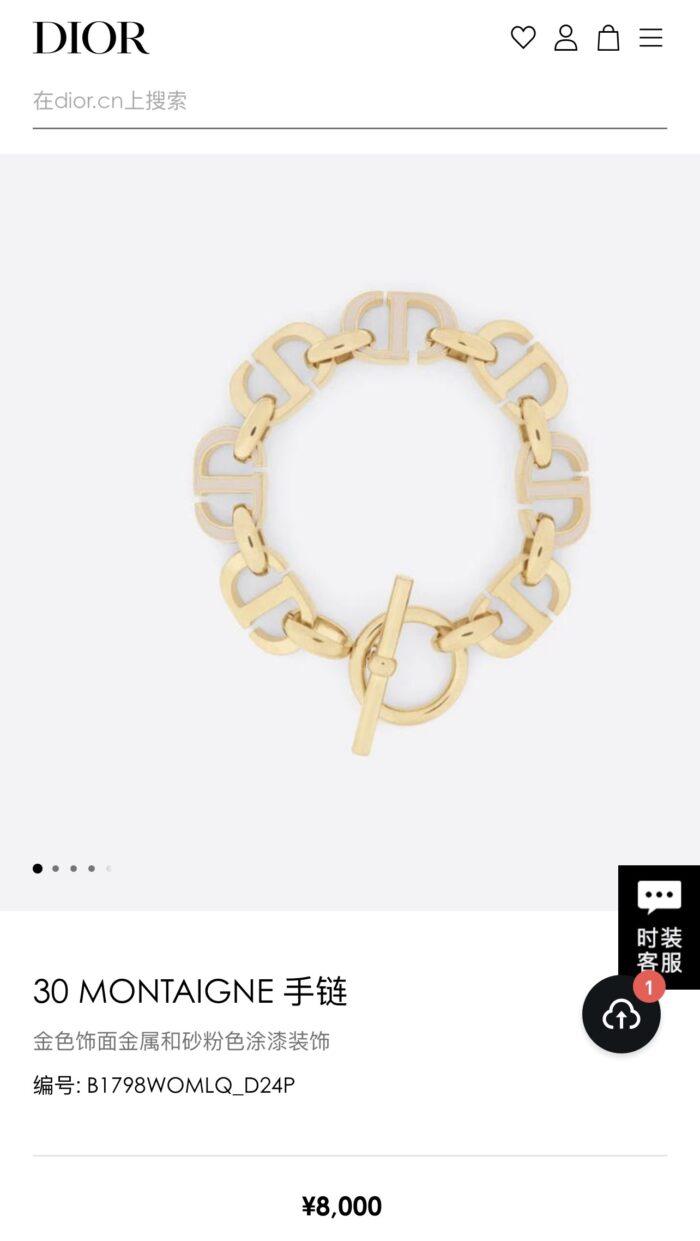Tap the floating cloud upload button
Screen dimensions: 700x1241
click(621, 1015)
